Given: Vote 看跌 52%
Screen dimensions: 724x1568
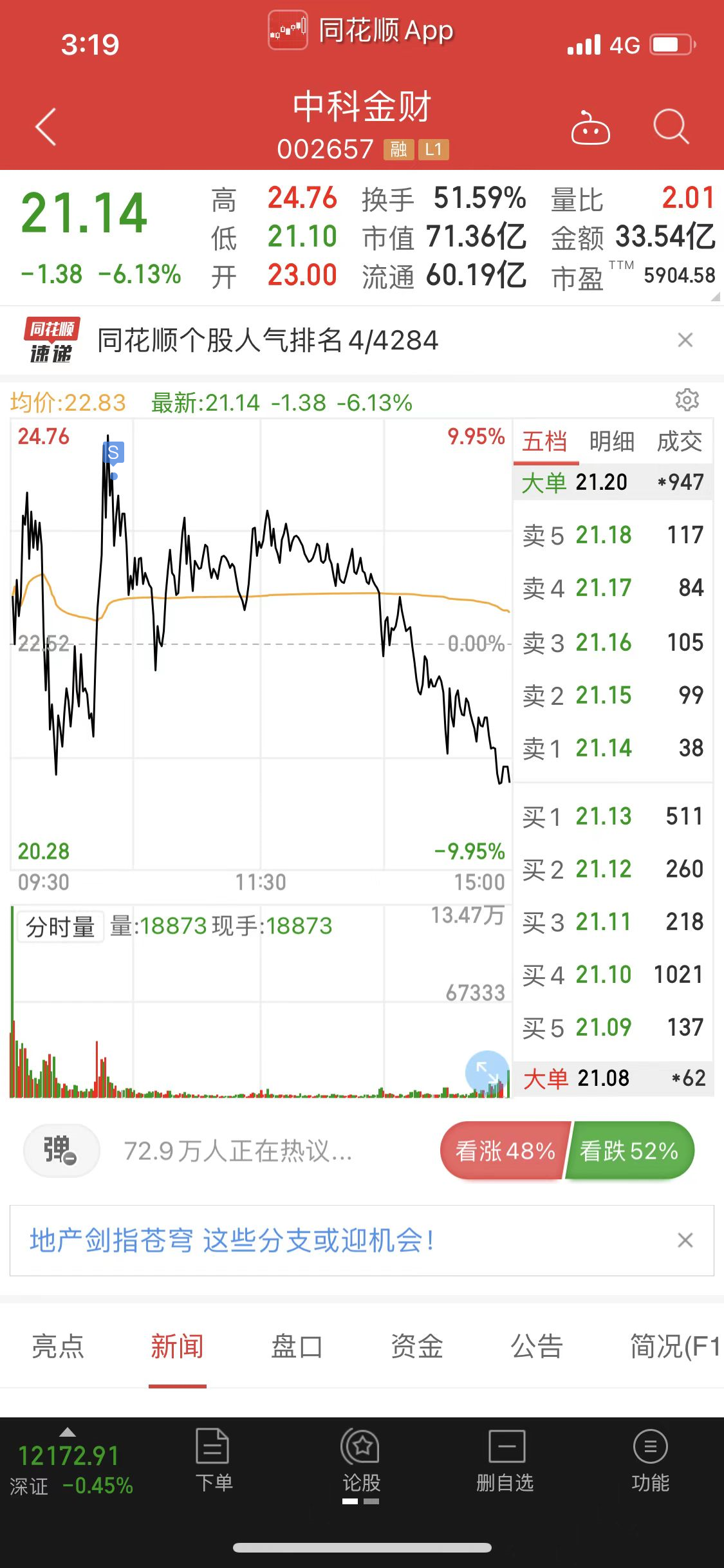Looking at the screenshot, I should click(x=629, y=1150).
